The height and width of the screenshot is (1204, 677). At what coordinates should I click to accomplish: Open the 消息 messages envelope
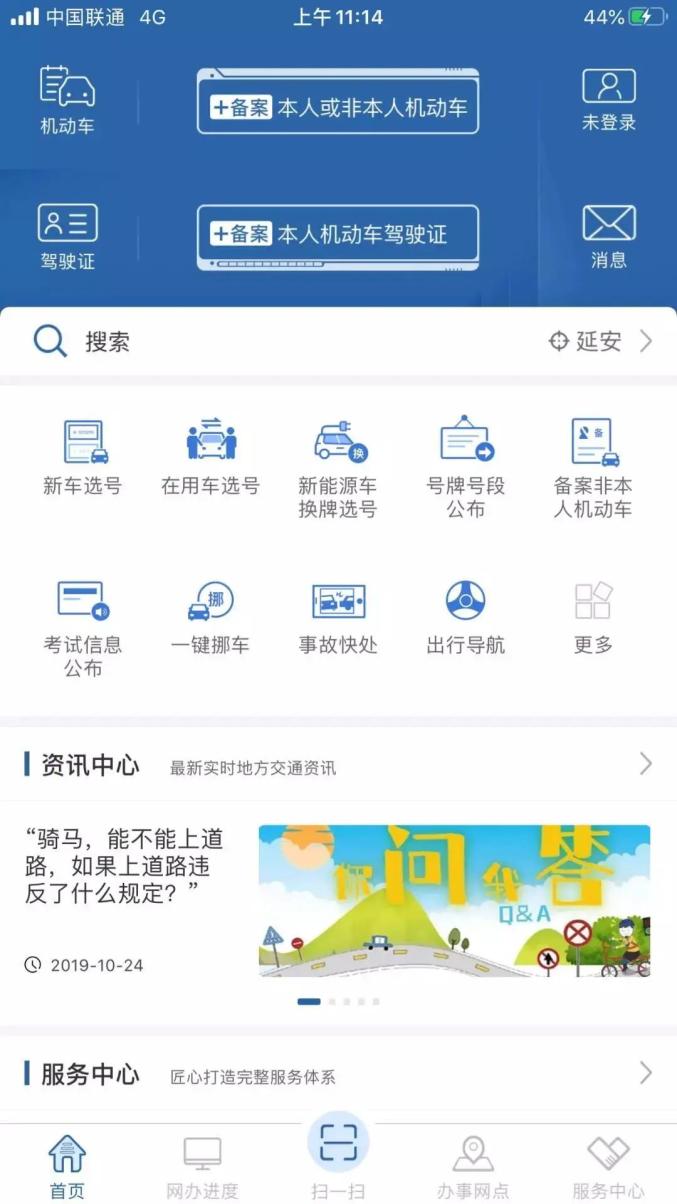click(x=609, y=236)
